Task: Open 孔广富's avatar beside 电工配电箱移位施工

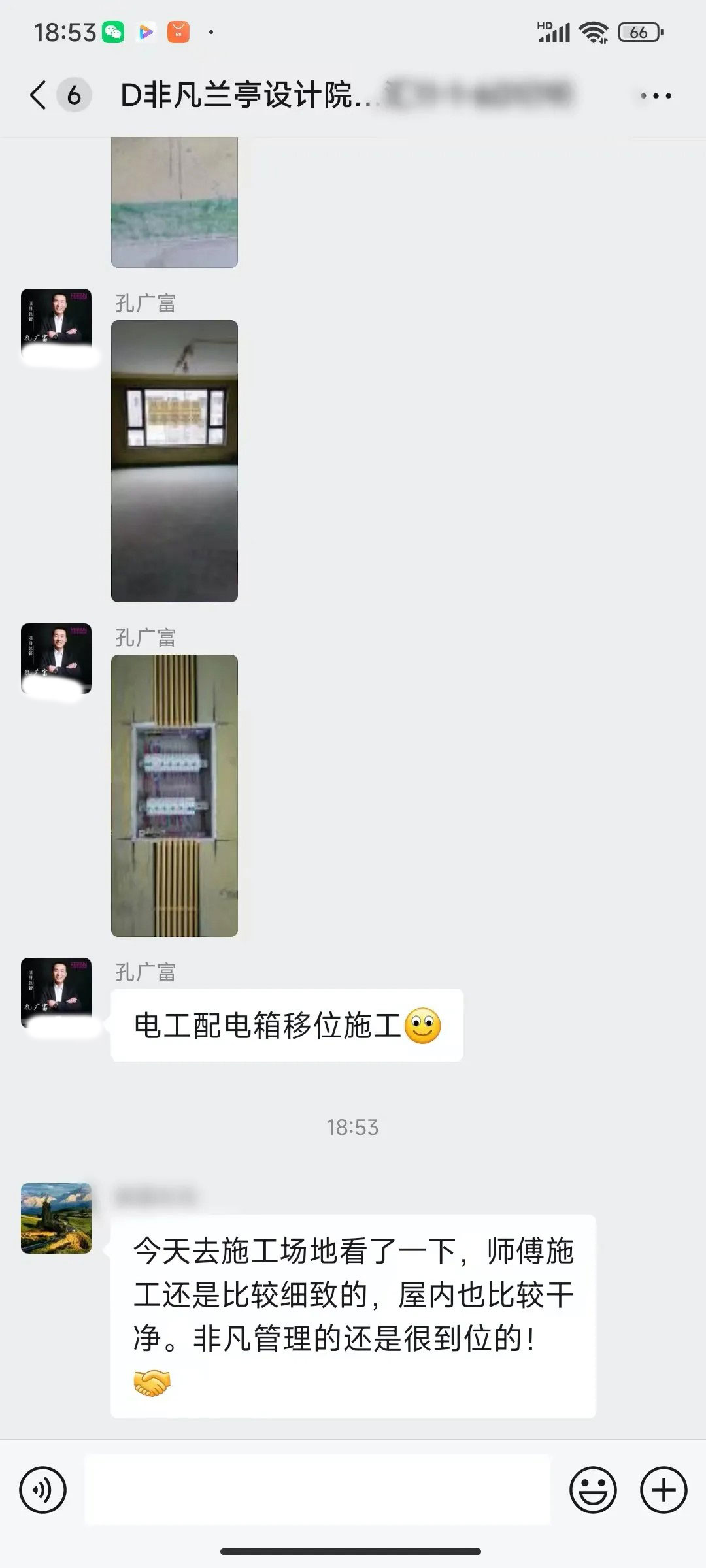Action: [x=56, y=992]
